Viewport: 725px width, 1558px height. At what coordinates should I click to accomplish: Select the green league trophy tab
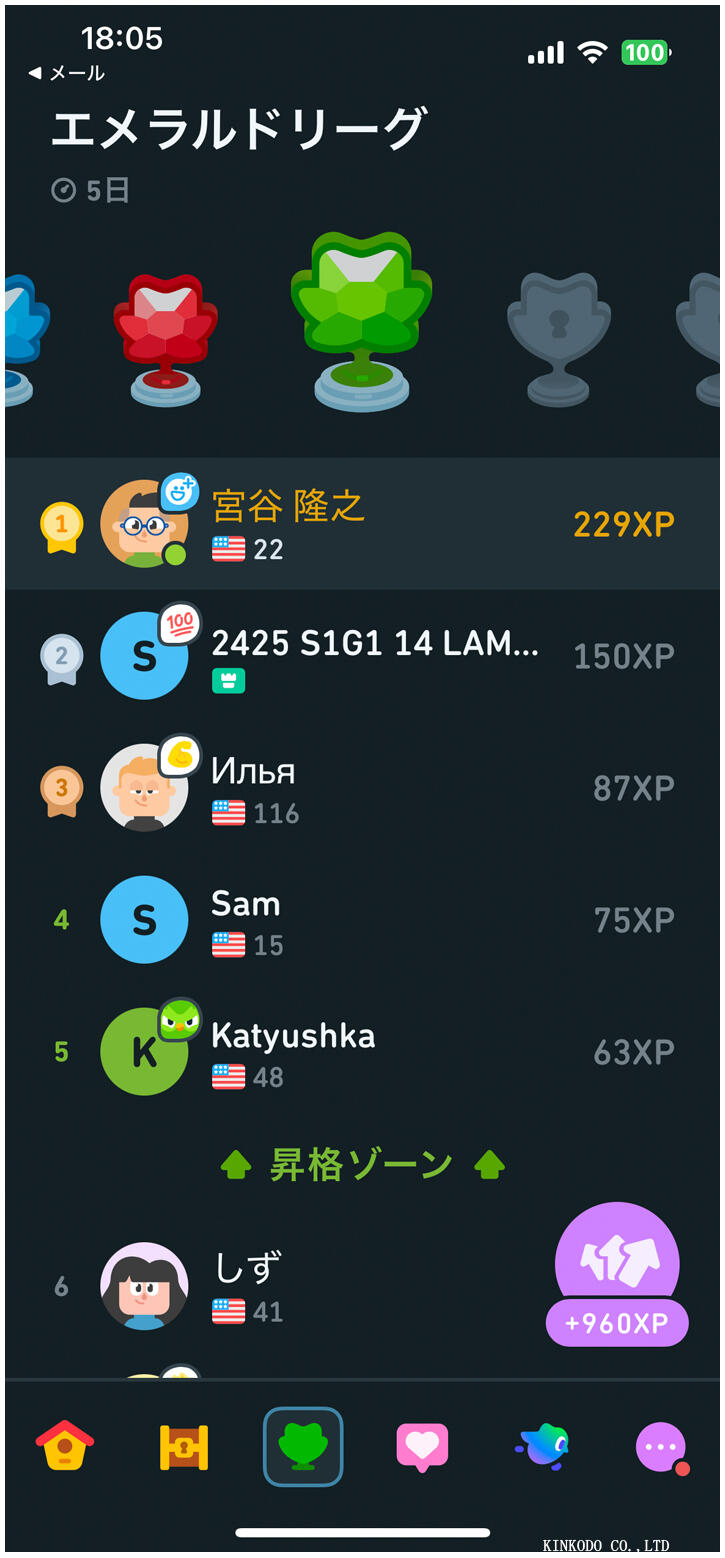pyautogui.click(x=303, y=1447)
